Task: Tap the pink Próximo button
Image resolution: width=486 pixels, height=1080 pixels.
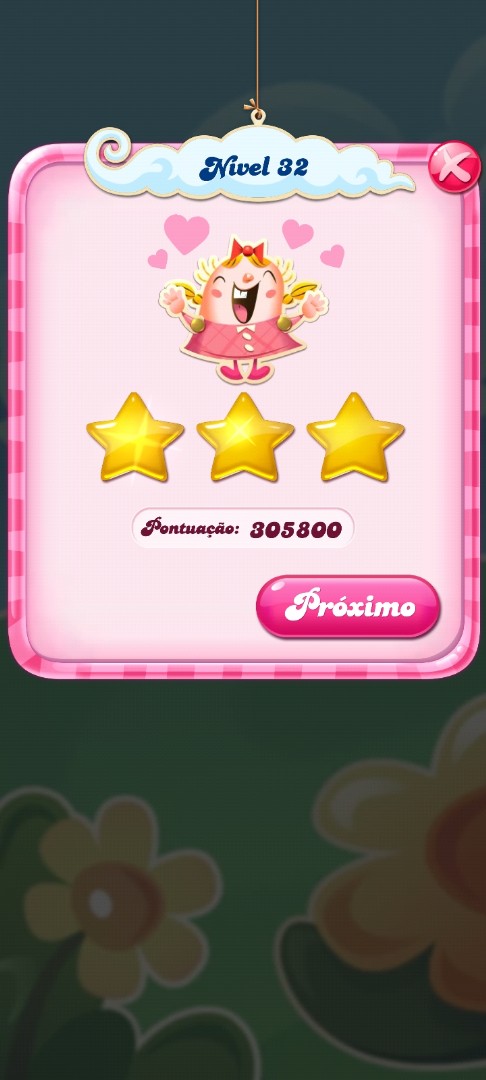Action: 348,607
